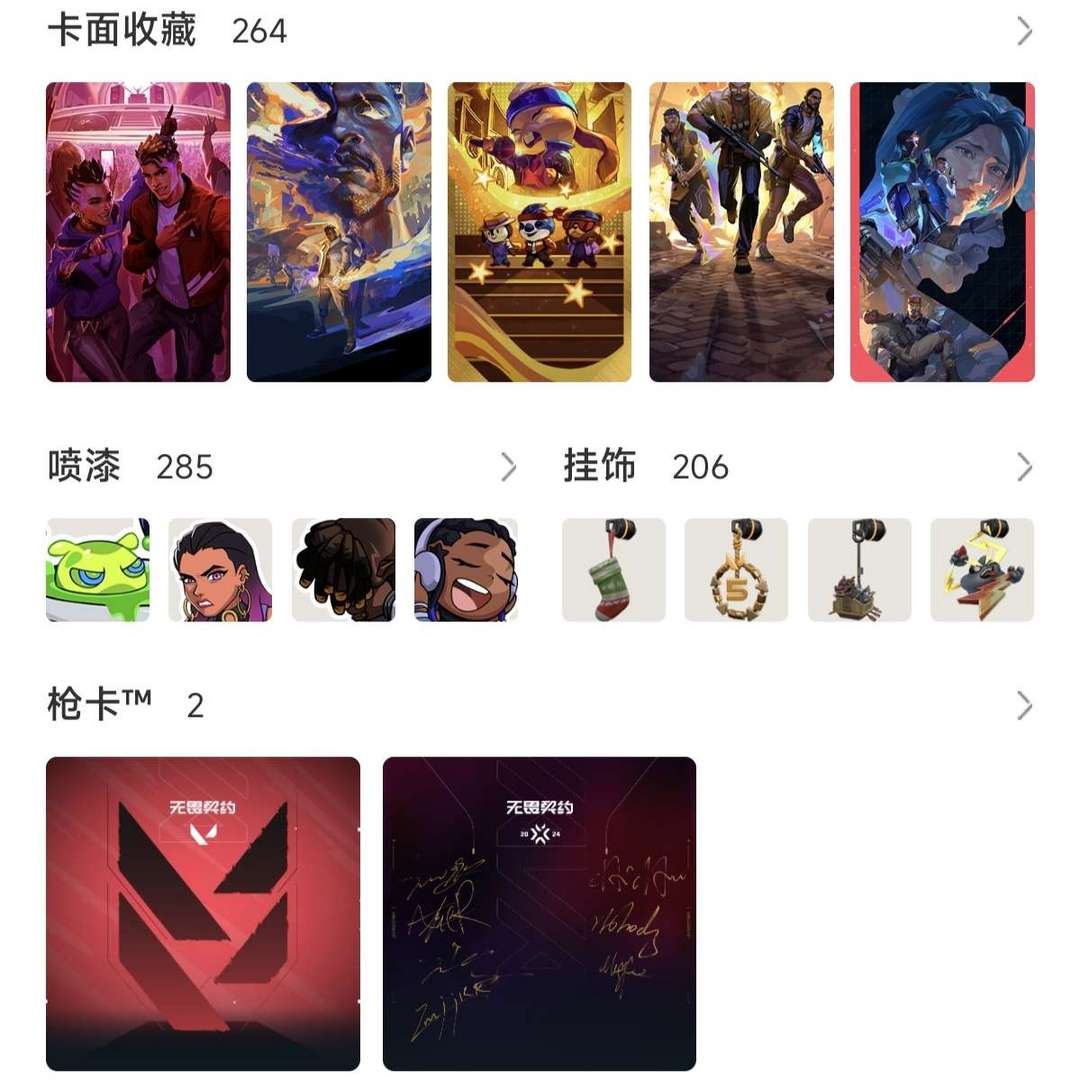Open the card with three teddy bears
1080x1080 pixels.
point(539,232)
